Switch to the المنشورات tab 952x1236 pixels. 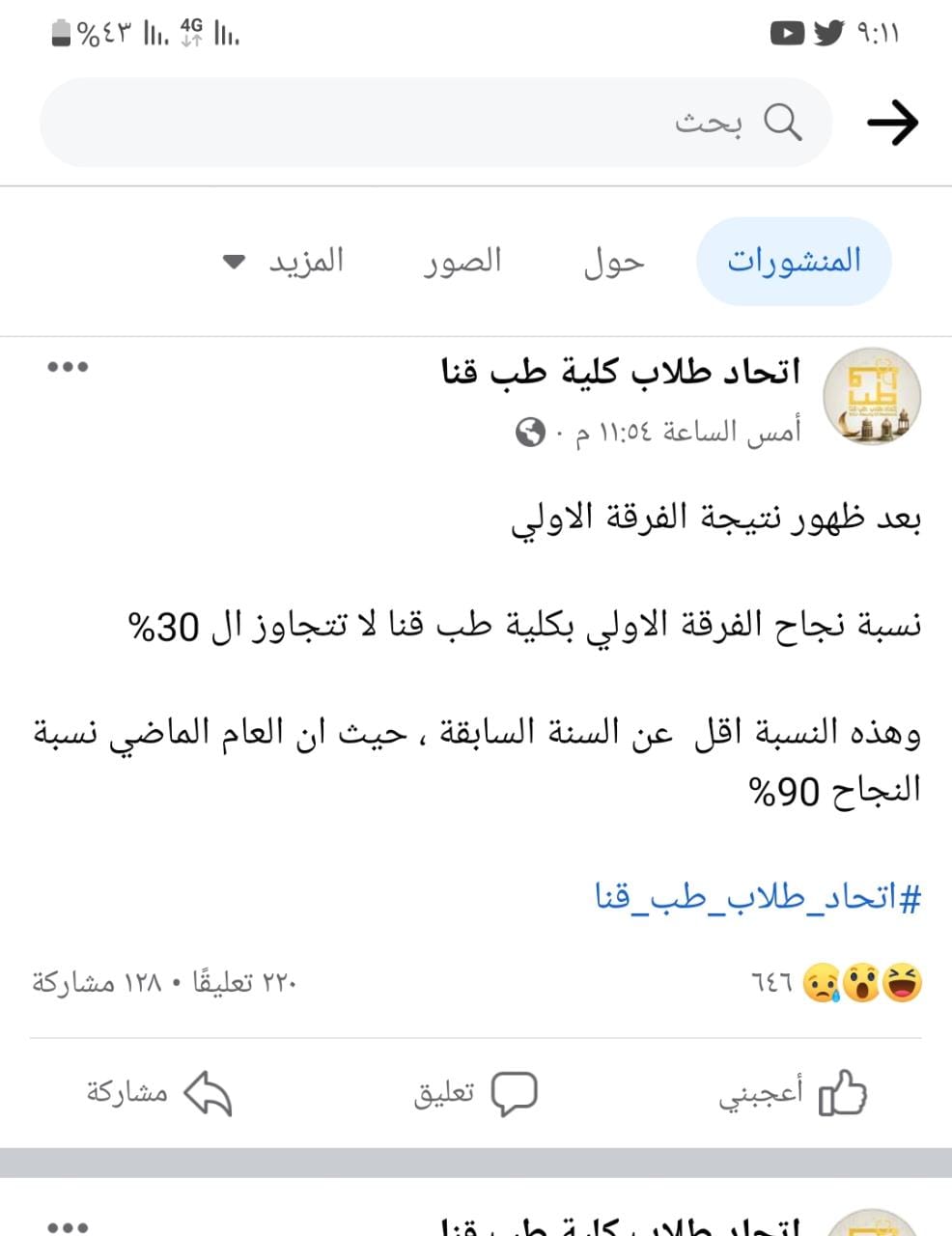(x=794, y=261)
